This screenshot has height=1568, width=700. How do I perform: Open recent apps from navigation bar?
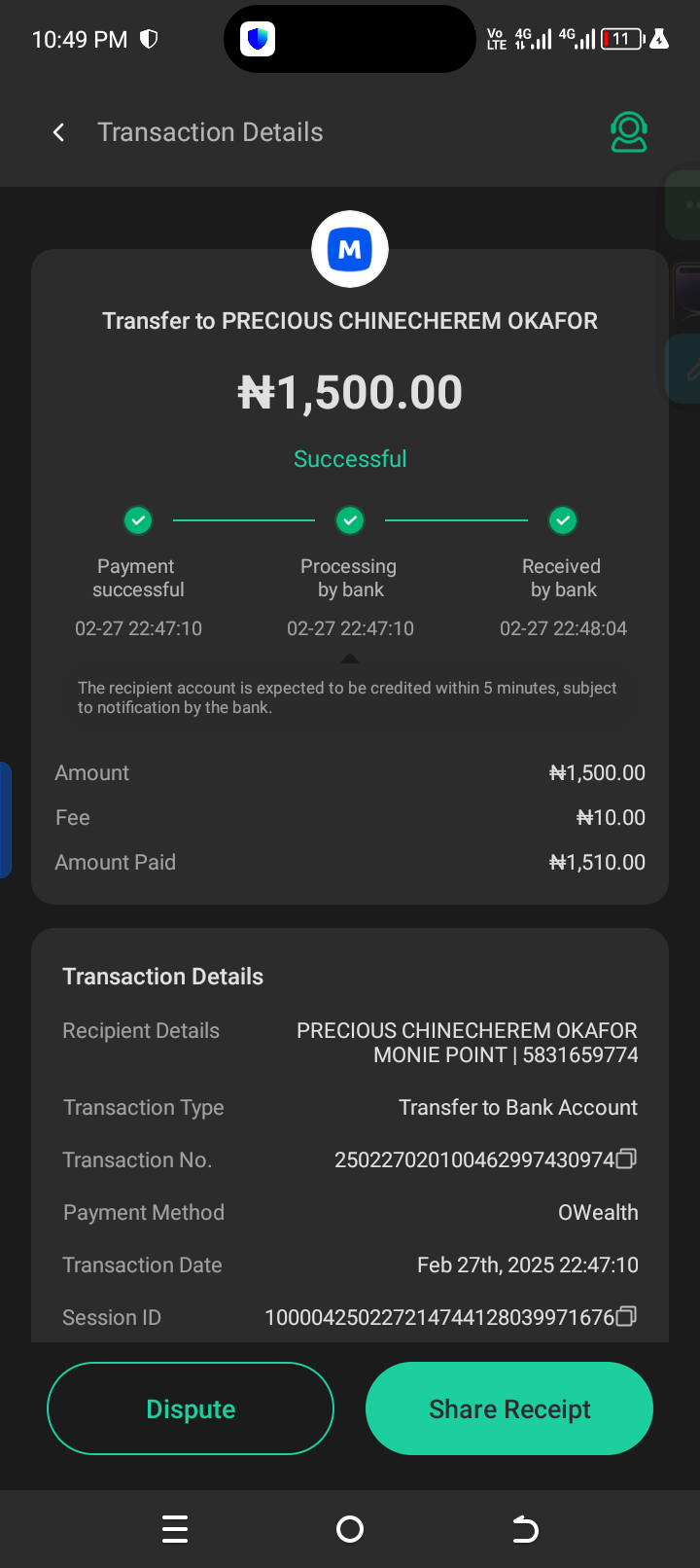(x=175, y=1529)
